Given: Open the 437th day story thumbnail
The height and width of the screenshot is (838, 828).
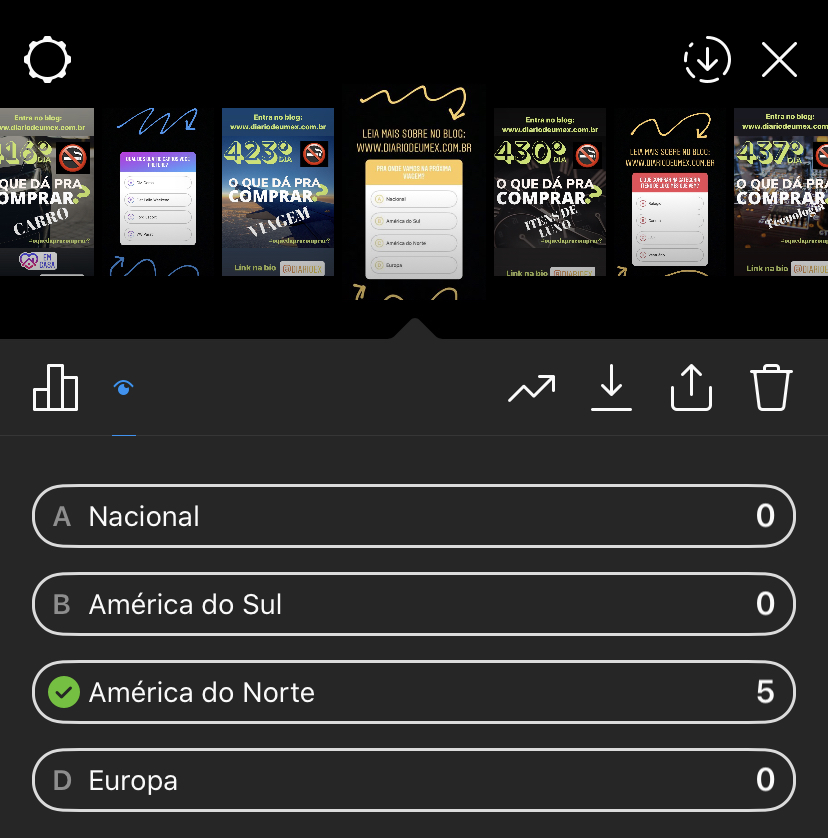Looking at the screenshot, I should 781,192.
